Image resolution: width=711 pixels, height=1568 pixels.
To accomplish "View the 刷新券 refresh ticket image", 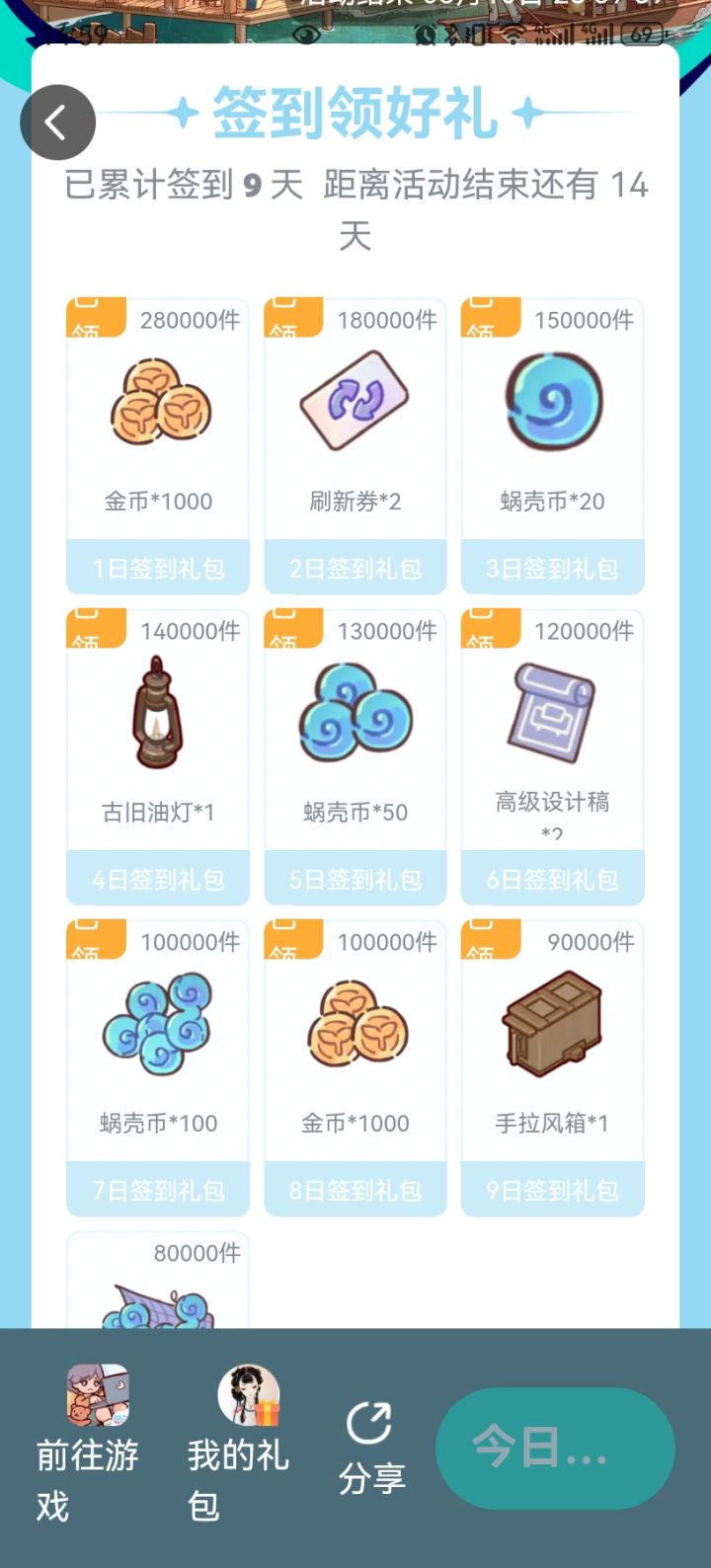I will coord(355,400).
